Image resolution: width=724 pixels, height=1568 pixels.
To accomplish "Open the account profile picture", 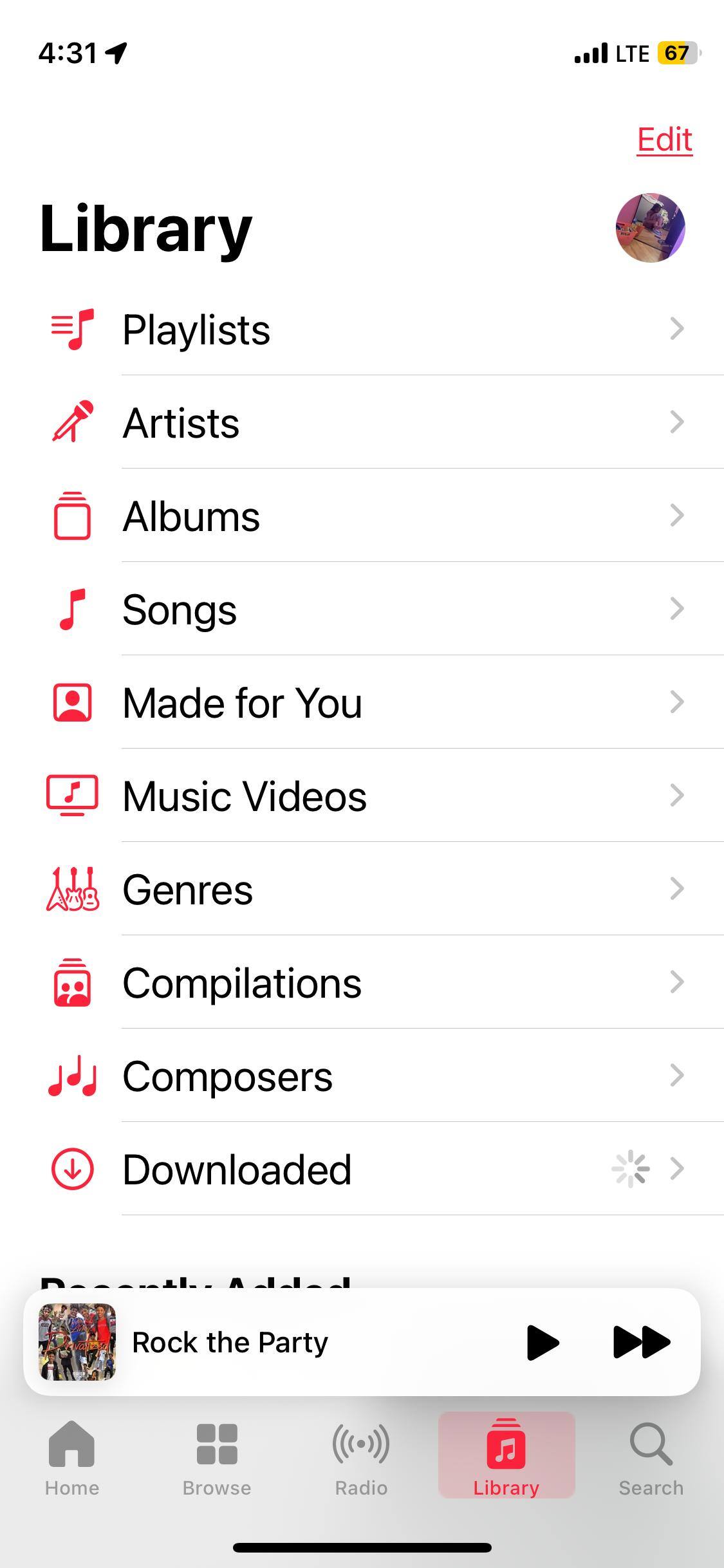I will [650, 228].
